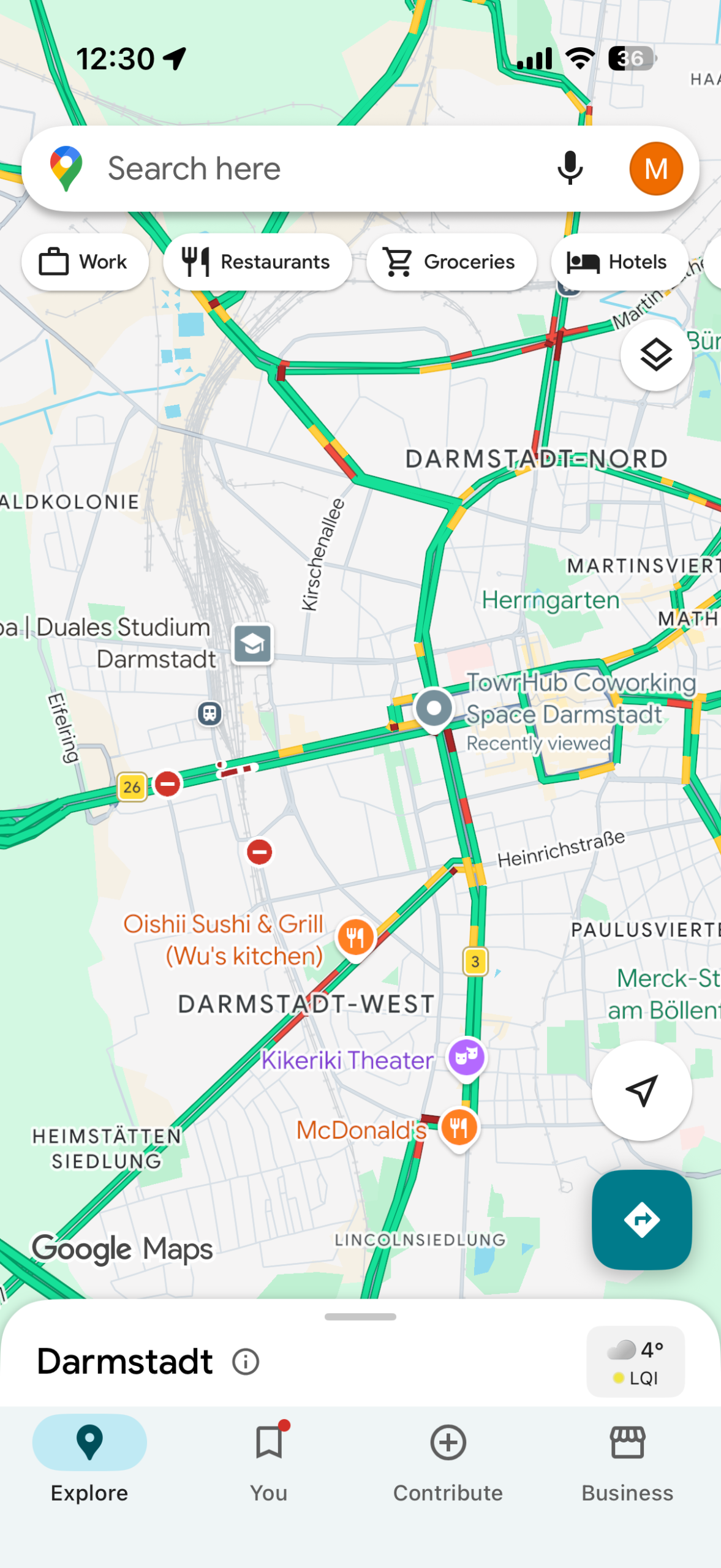Select the Hotels chip
The image size is (721, 1568).
619,262
